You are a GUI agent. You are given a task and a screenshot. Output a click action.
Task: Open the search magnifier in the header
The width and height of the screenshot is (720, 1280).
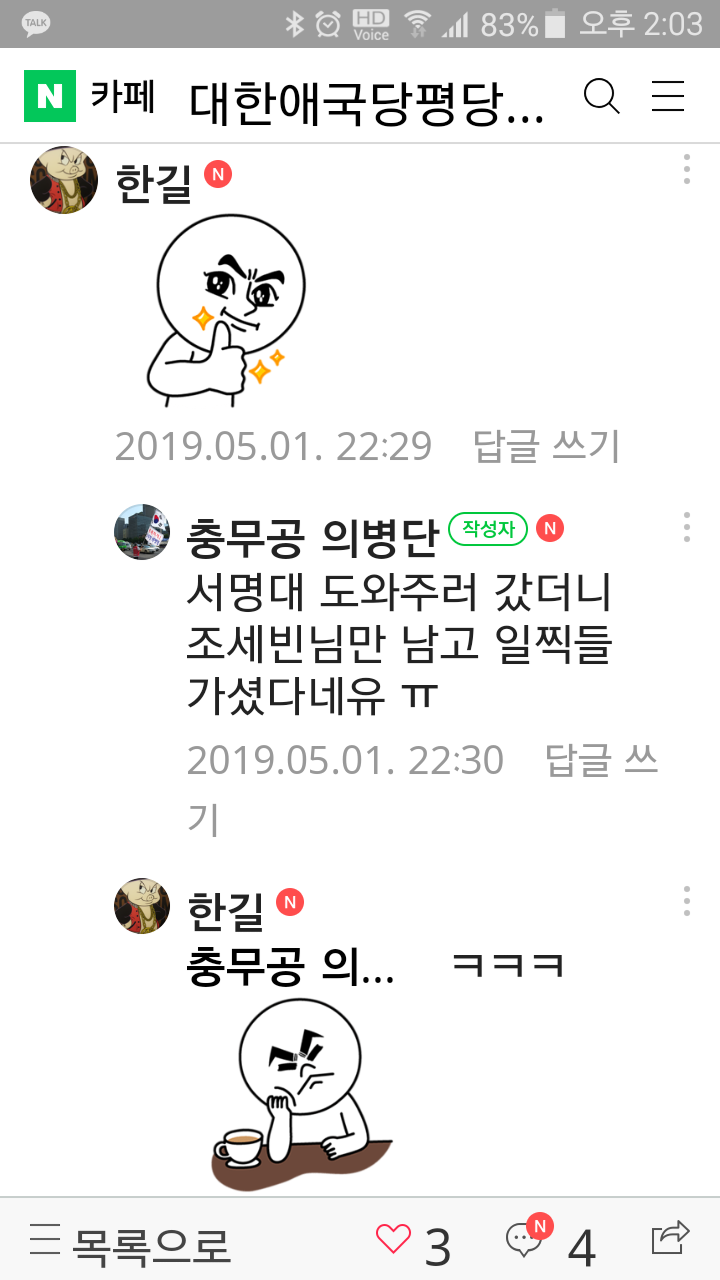point(601,97)
